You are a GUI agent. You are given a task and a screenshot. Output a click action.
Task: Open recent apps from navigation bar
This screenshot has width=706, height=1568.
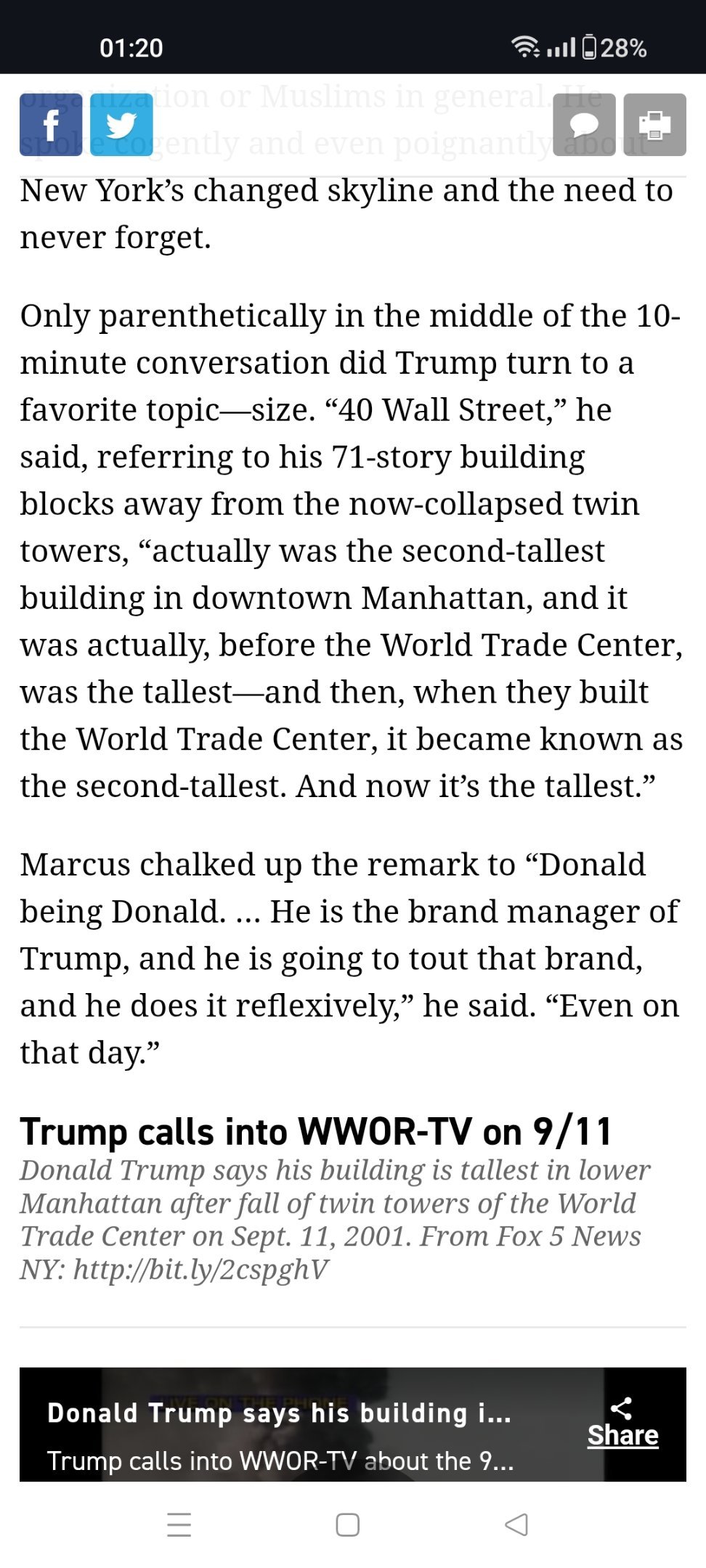point(179,1524)
